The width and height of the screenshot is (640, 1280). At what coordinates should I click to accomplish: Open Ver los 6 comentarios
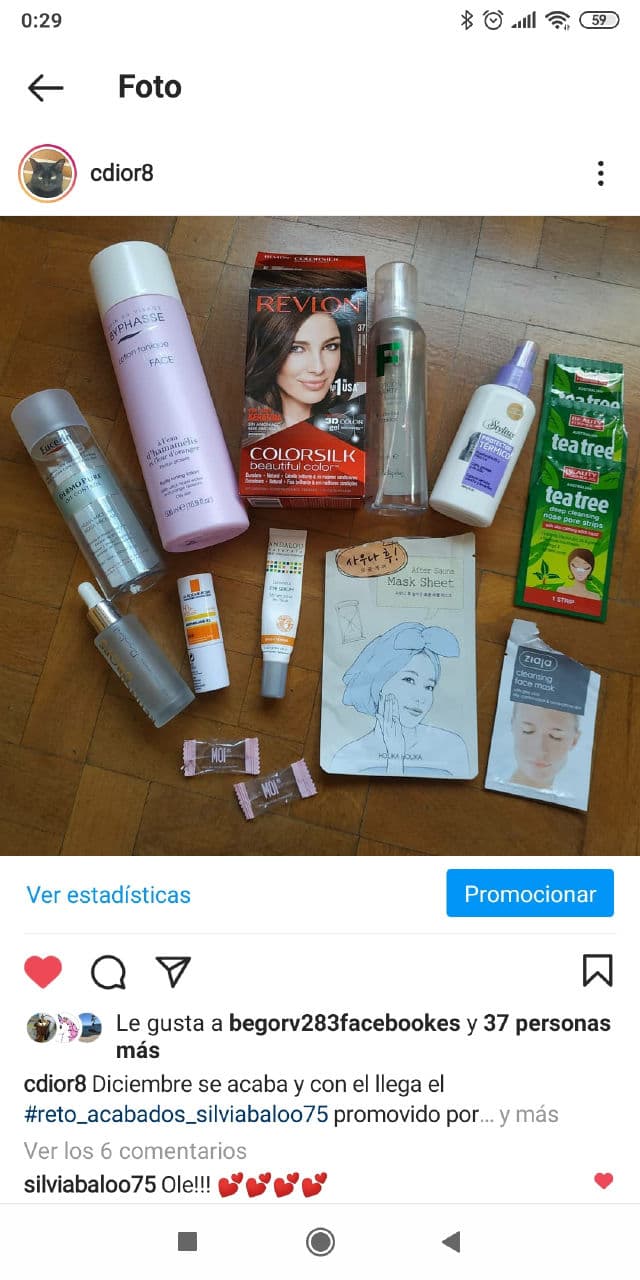(x=134, y=1150)
